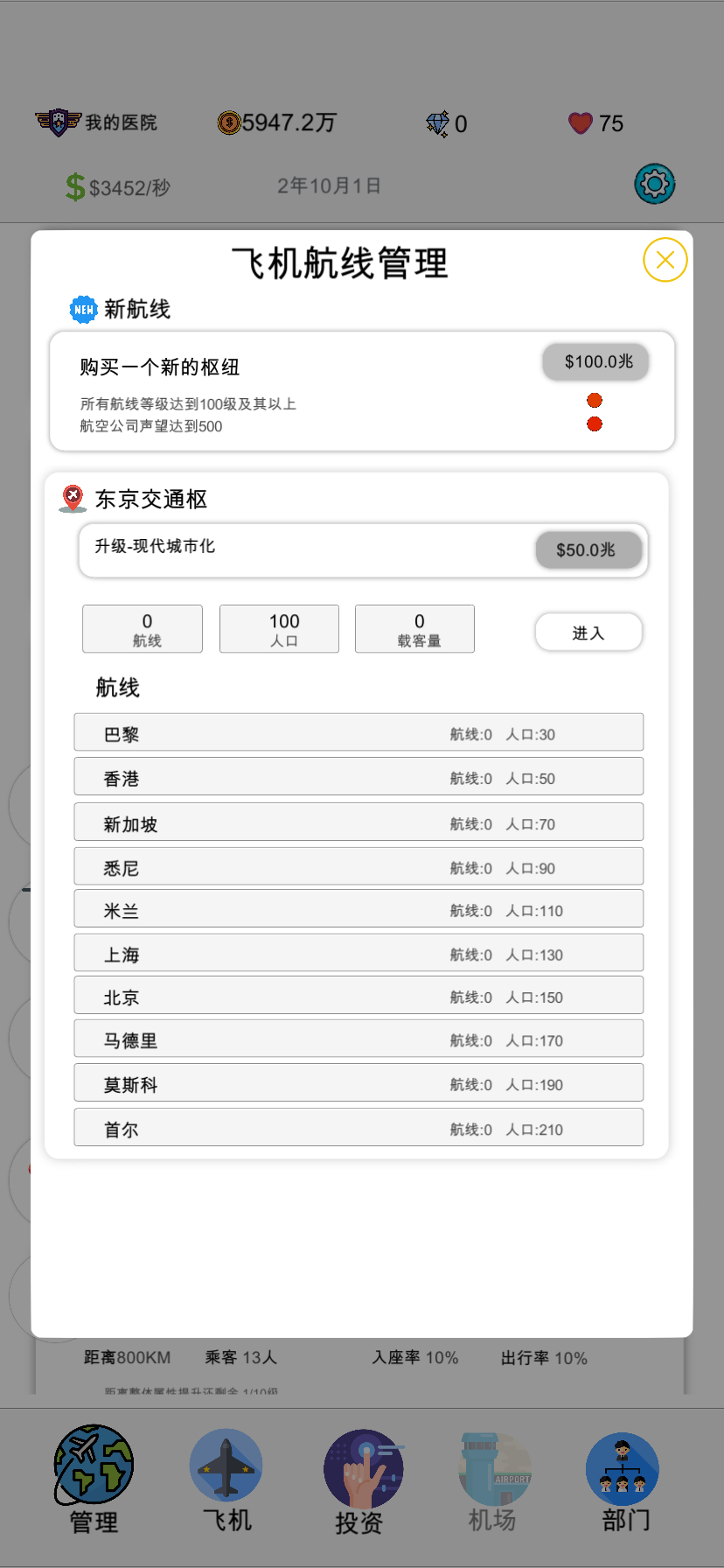Switch to the 飞机 tab

pyautogui.click(x=226, y=1479)
